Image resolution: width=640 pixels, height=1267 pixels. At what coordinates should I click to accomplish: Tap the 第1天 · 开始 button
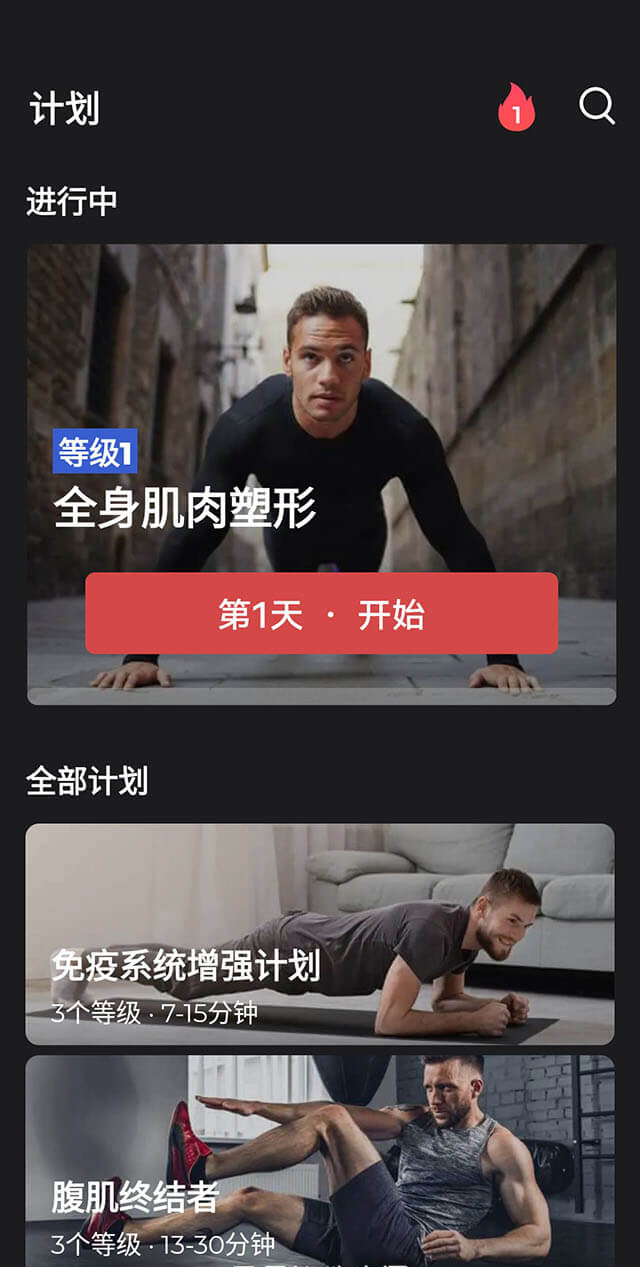(321, 614)
